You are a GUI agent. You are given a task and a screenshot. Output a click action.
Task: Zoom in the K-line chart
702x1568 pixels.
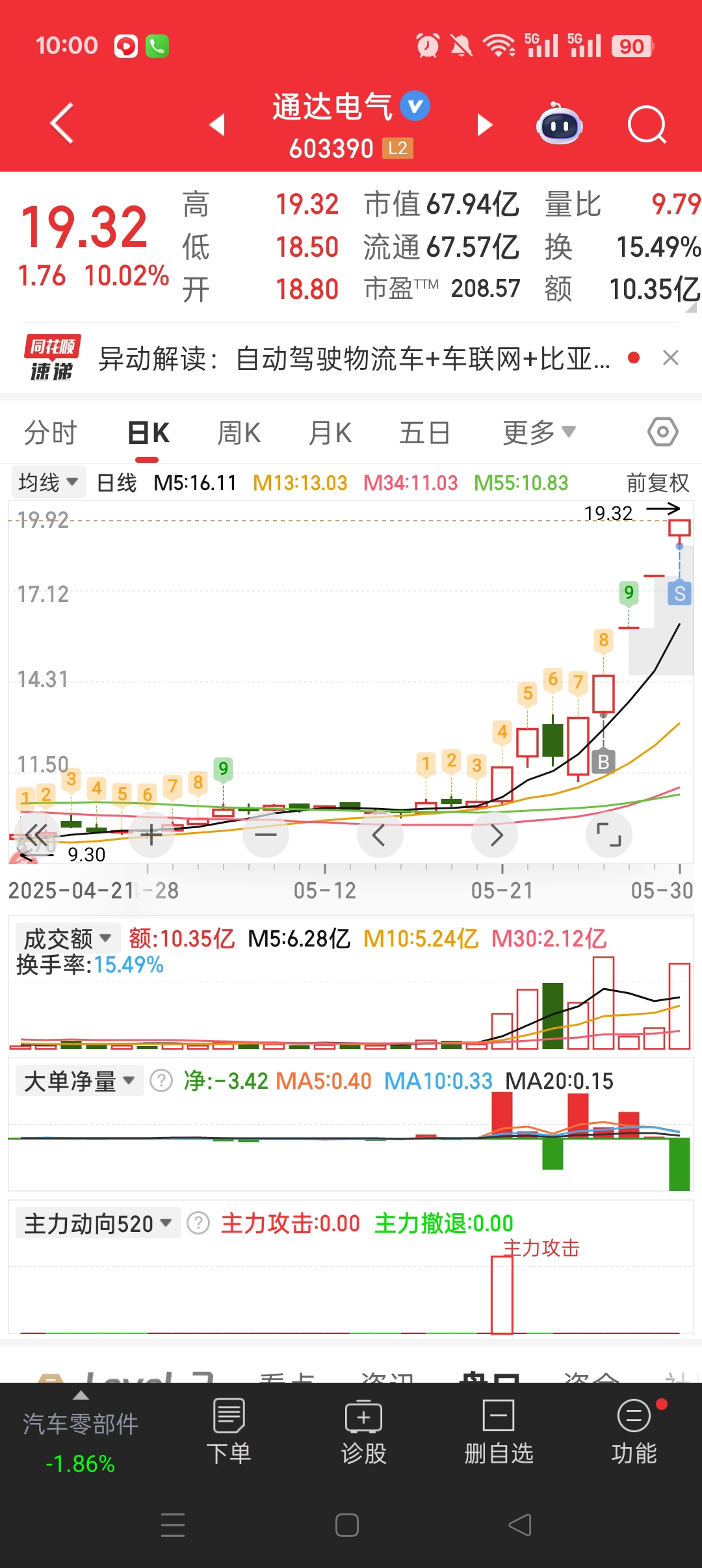pyautogui.click(x=151, y=834)
